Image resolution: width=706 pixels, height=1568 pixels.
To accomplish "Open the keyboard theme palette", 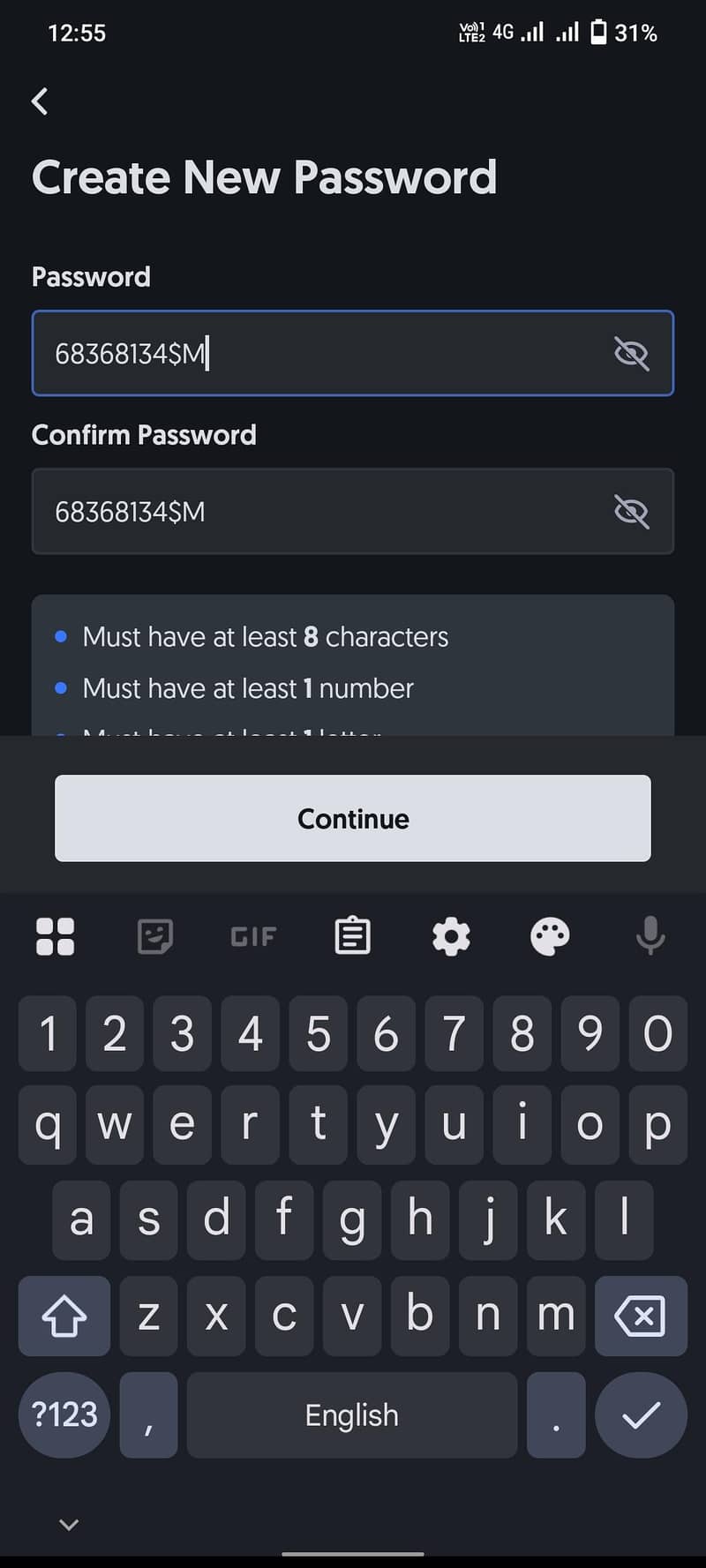I will 550,936.
